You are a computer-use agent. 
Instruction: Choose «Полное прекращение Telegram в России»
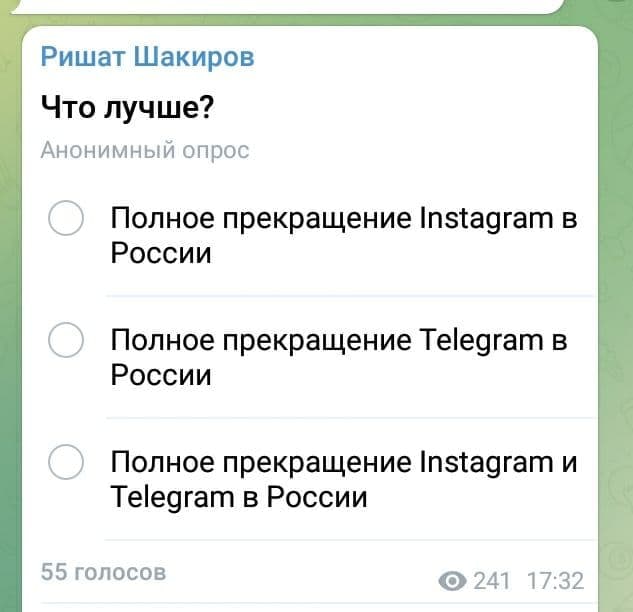(66, 341)
